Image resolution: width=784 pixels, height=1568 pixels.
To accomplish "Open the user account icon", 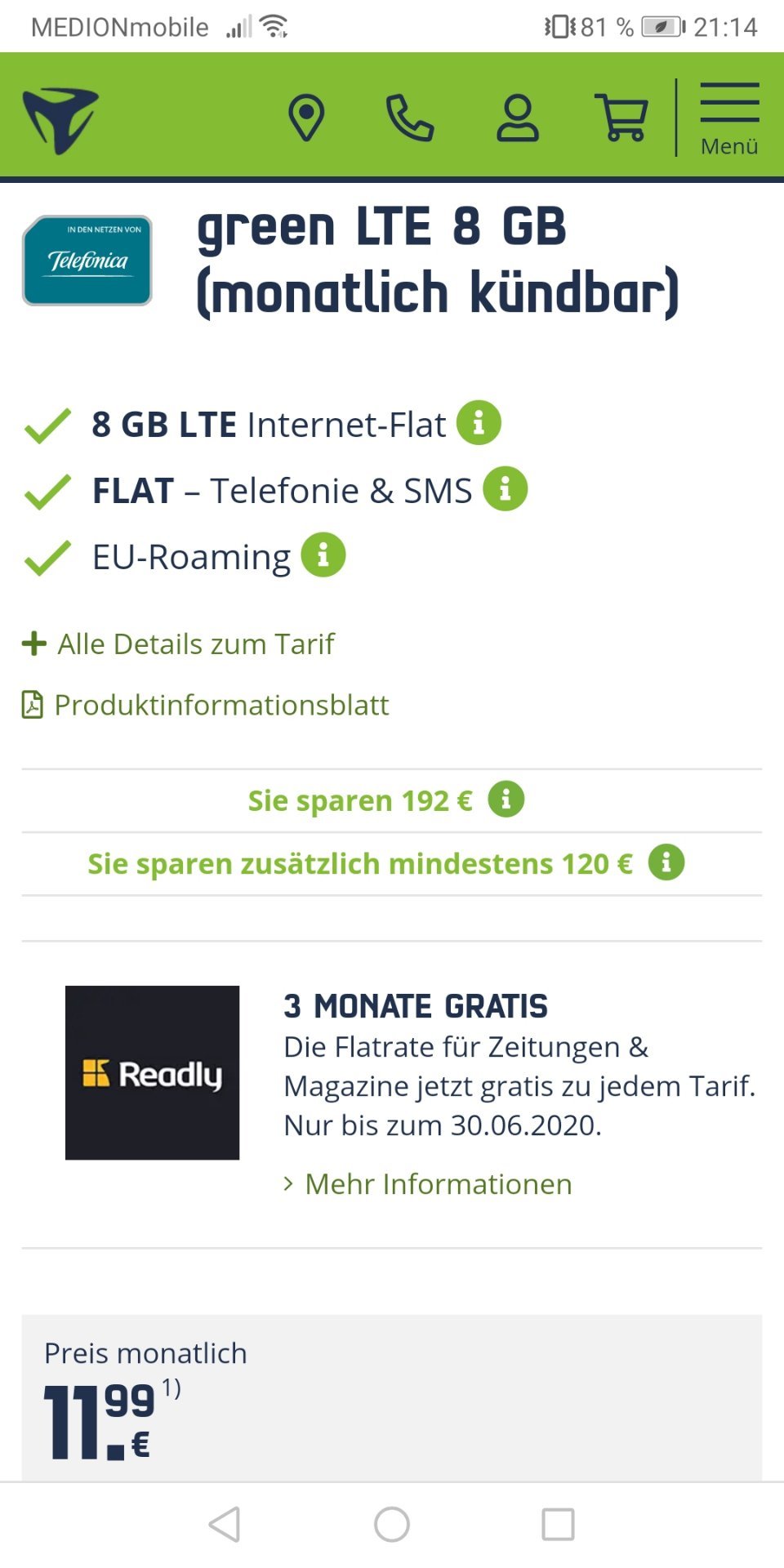I will (518, 118).
